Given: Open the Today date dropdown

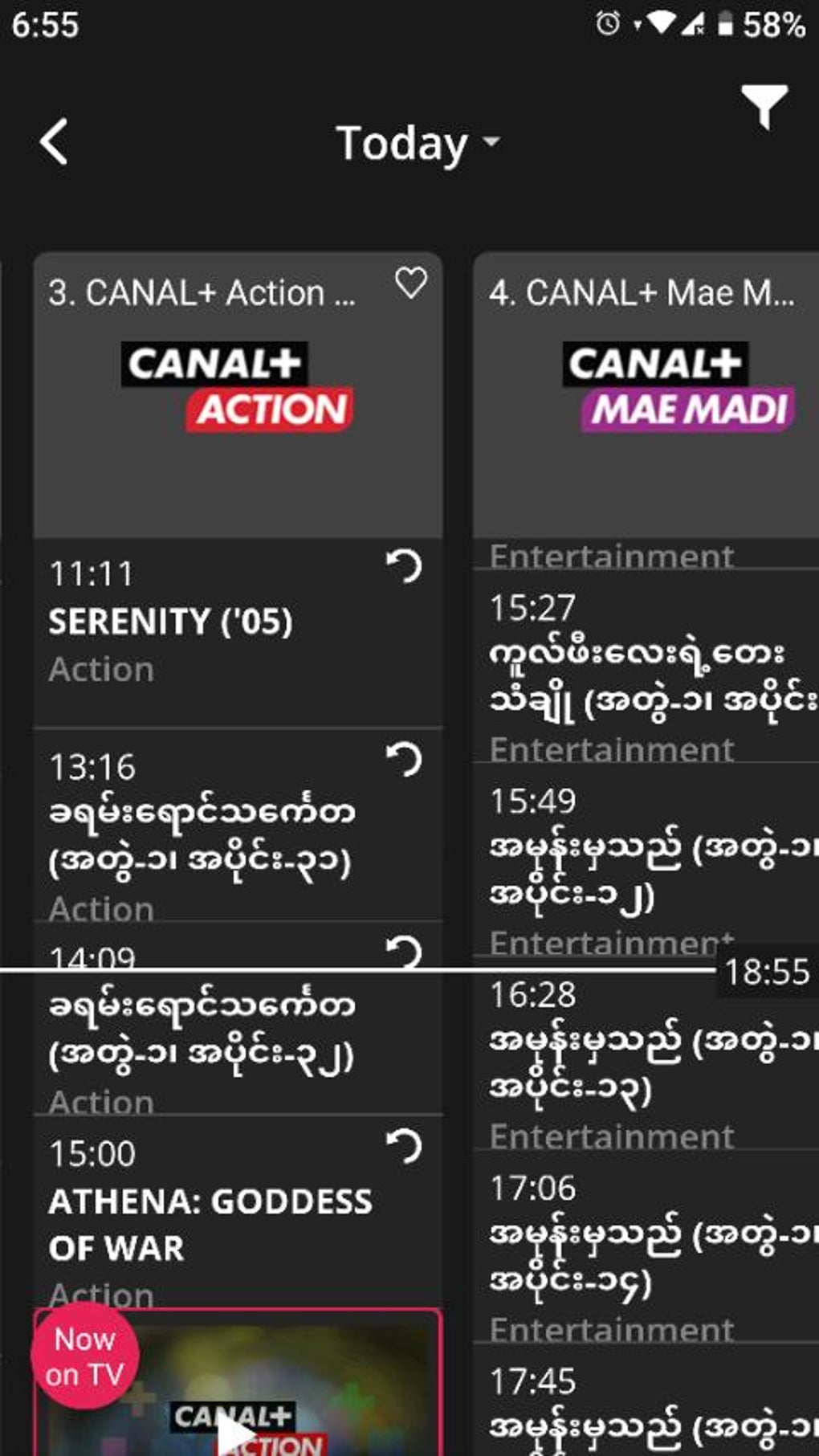Looking at the screenshot, I should (418, 144).
